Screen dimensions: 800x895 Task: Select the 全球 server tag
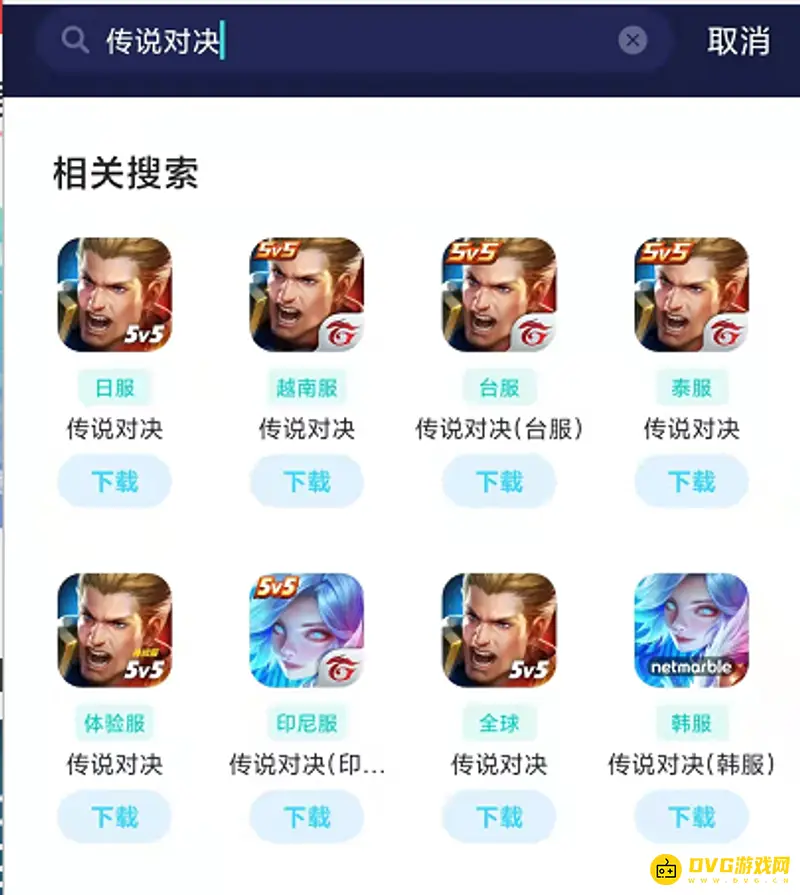(x=499, y=722)
